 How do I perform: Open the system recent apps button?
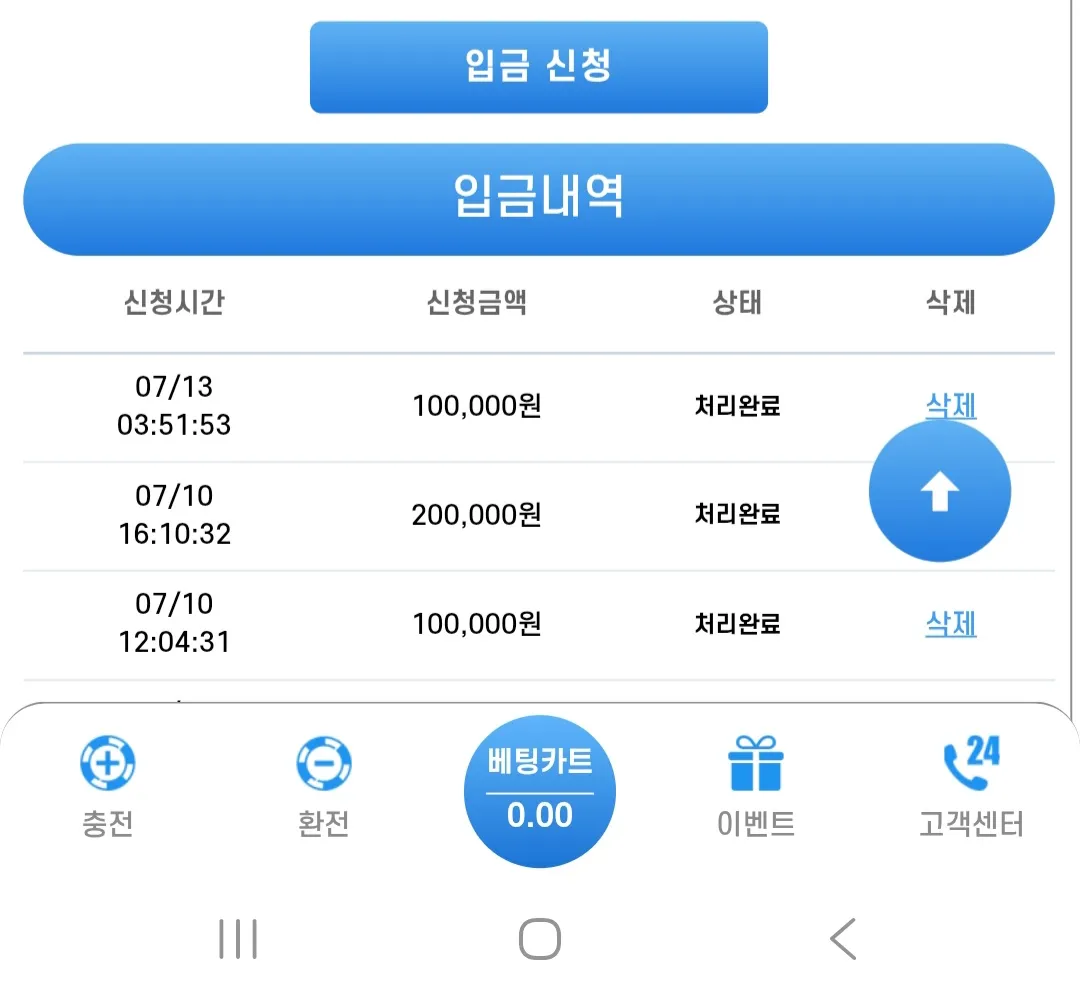[238, 939]
